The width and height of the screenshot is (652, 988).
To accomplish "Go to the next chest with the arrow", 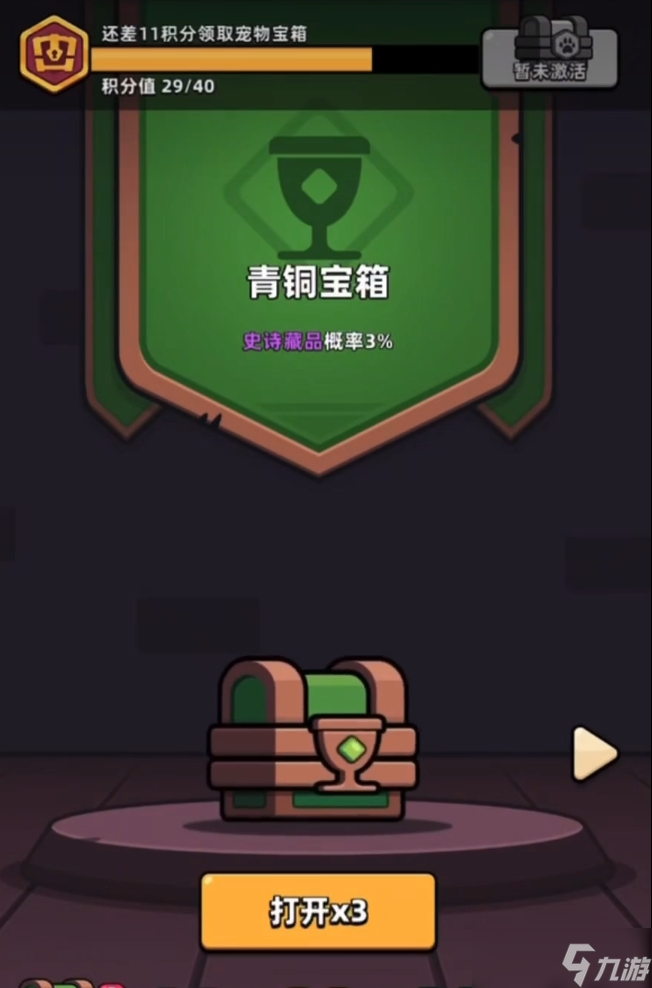I will (x=594, y=754).
